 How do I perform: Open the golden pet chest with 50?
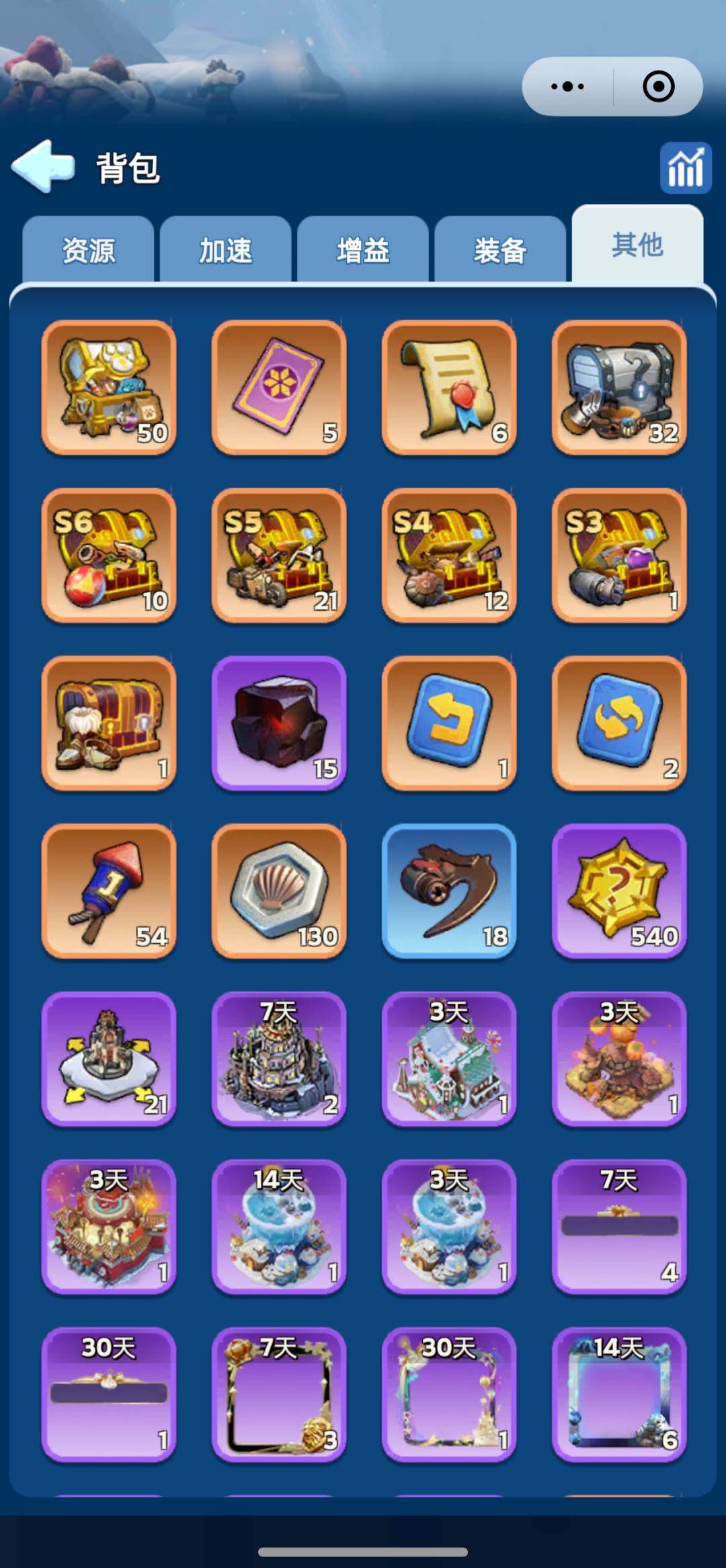[109, 387]
